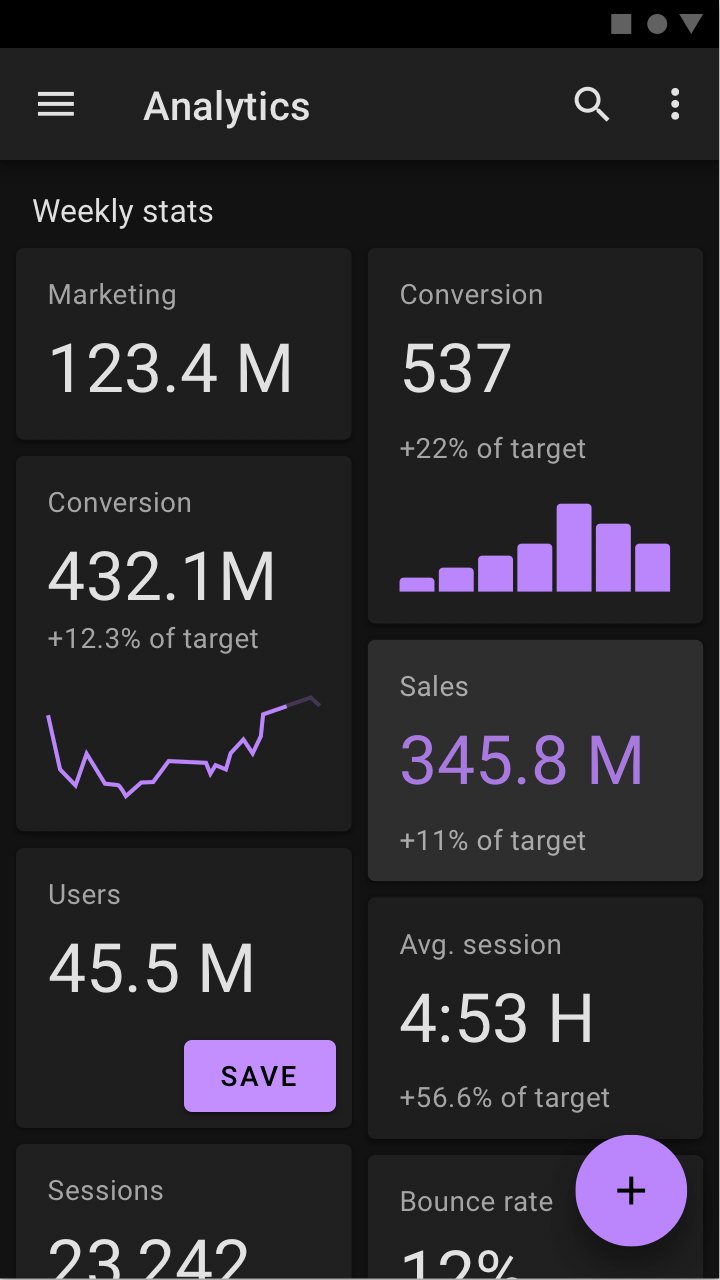Tap the purple plus floating button
Image resolution: width=720 pixels, height=1280 pixels.
(x=631, y=1190)
